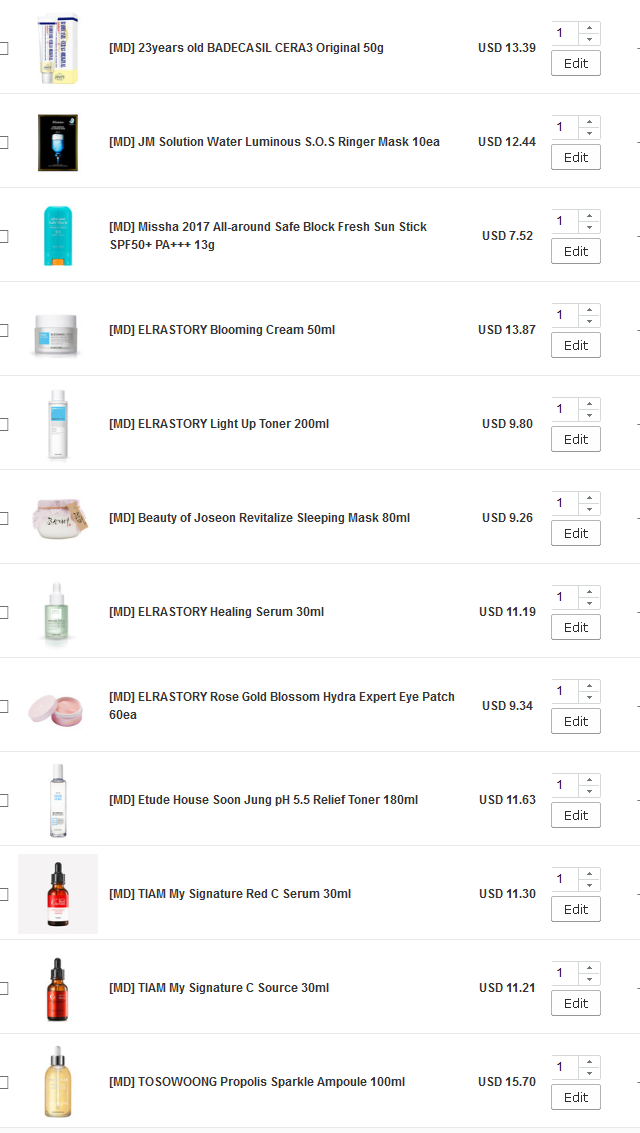Tap the TOSOWOONG Propolis Ampoule quantity field
Image resolution: width=640 pixels, height=1133 pixels.
pyautogui.click(x=566, y=1067)
